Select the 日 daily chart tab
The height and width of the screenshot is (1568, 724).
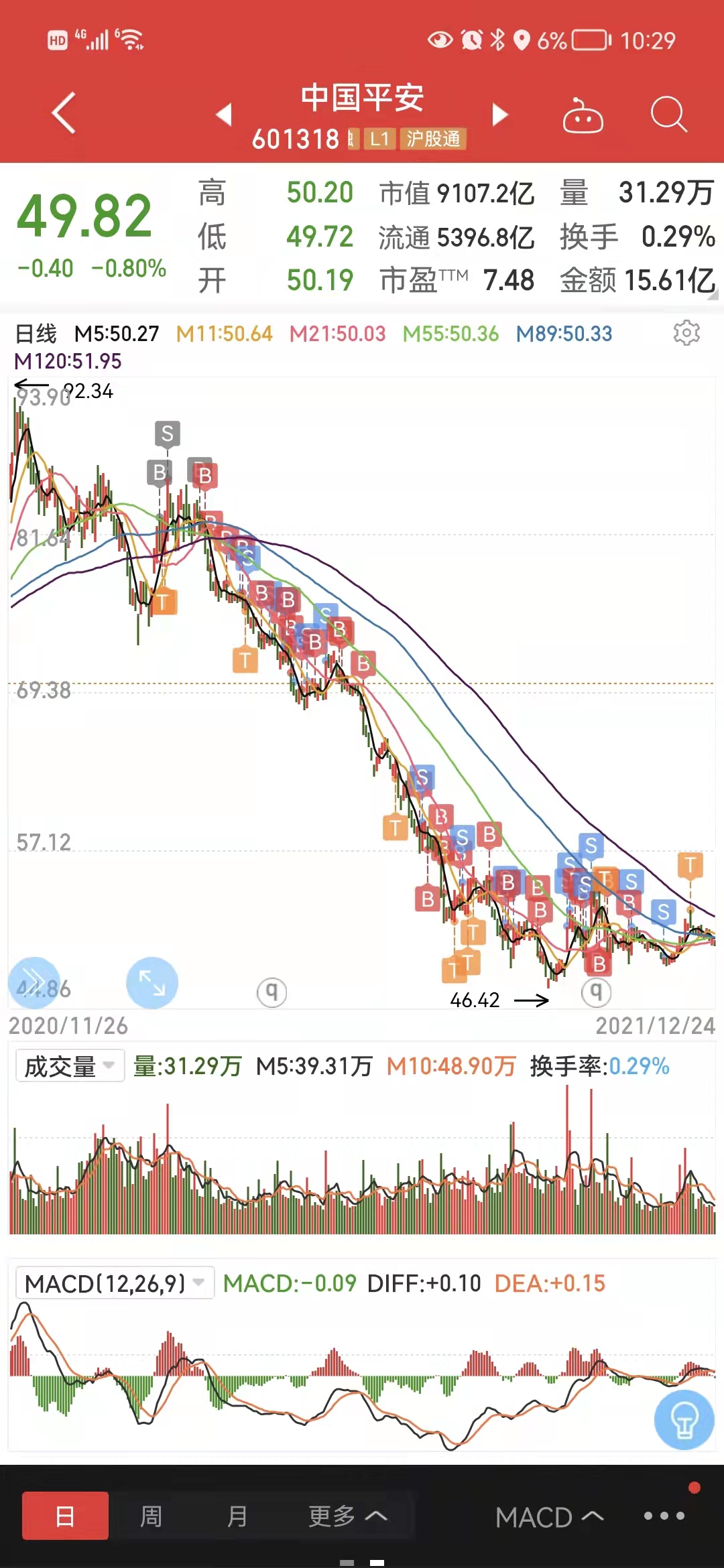(65, 1516)
